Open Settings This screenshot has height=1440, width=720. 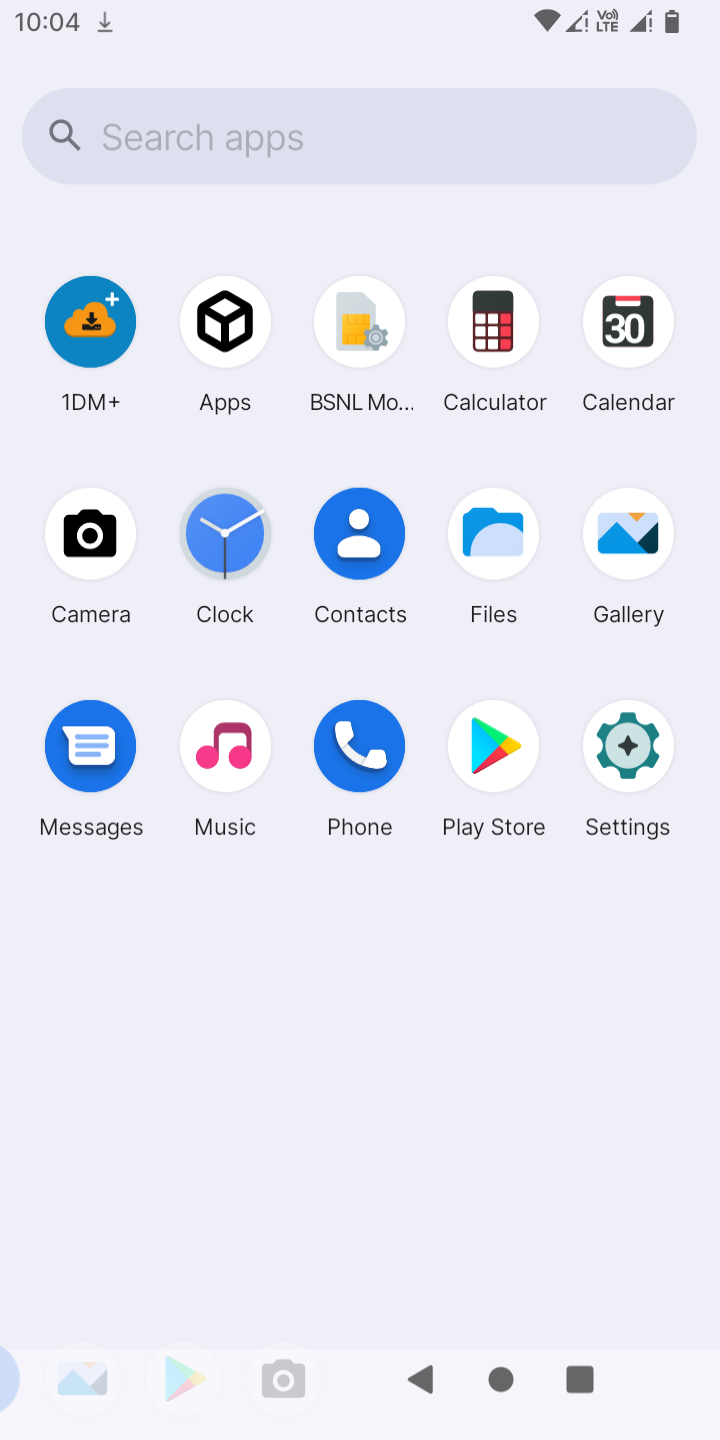click(x=628, y=746)
